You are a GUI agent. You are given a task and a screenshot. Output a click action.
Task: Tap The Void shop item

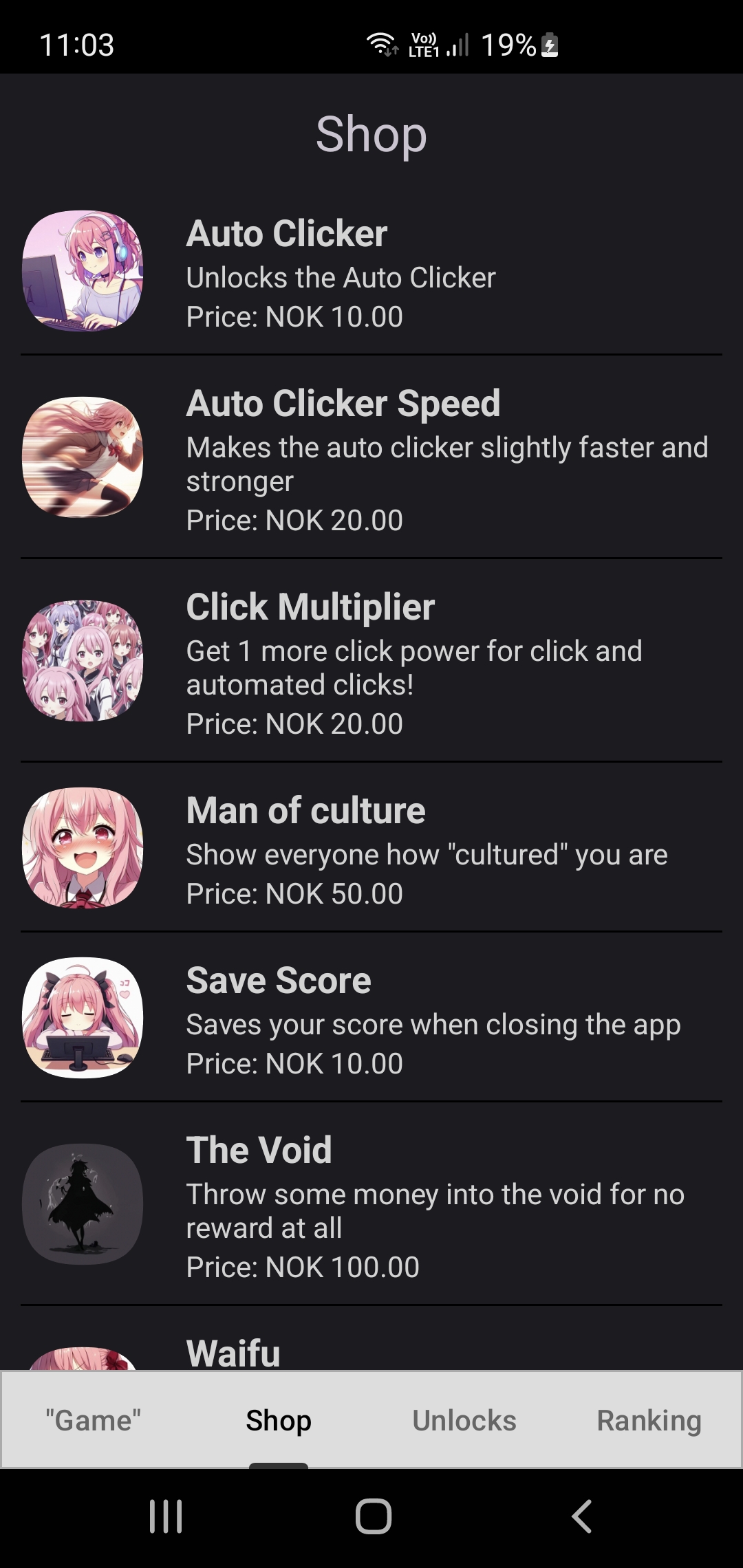click(x=371, y=1205)
